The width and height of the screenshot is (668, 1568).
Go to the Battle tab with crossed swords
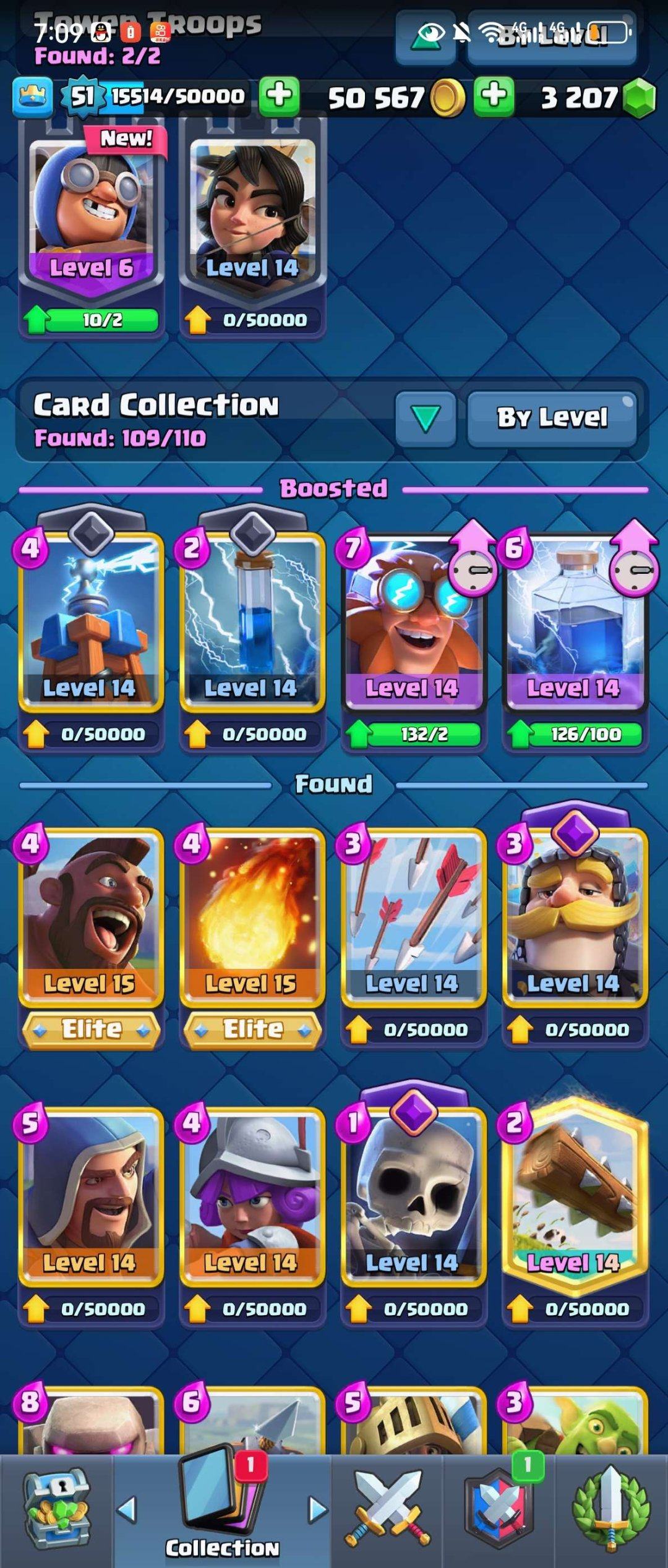[387, 1510]
